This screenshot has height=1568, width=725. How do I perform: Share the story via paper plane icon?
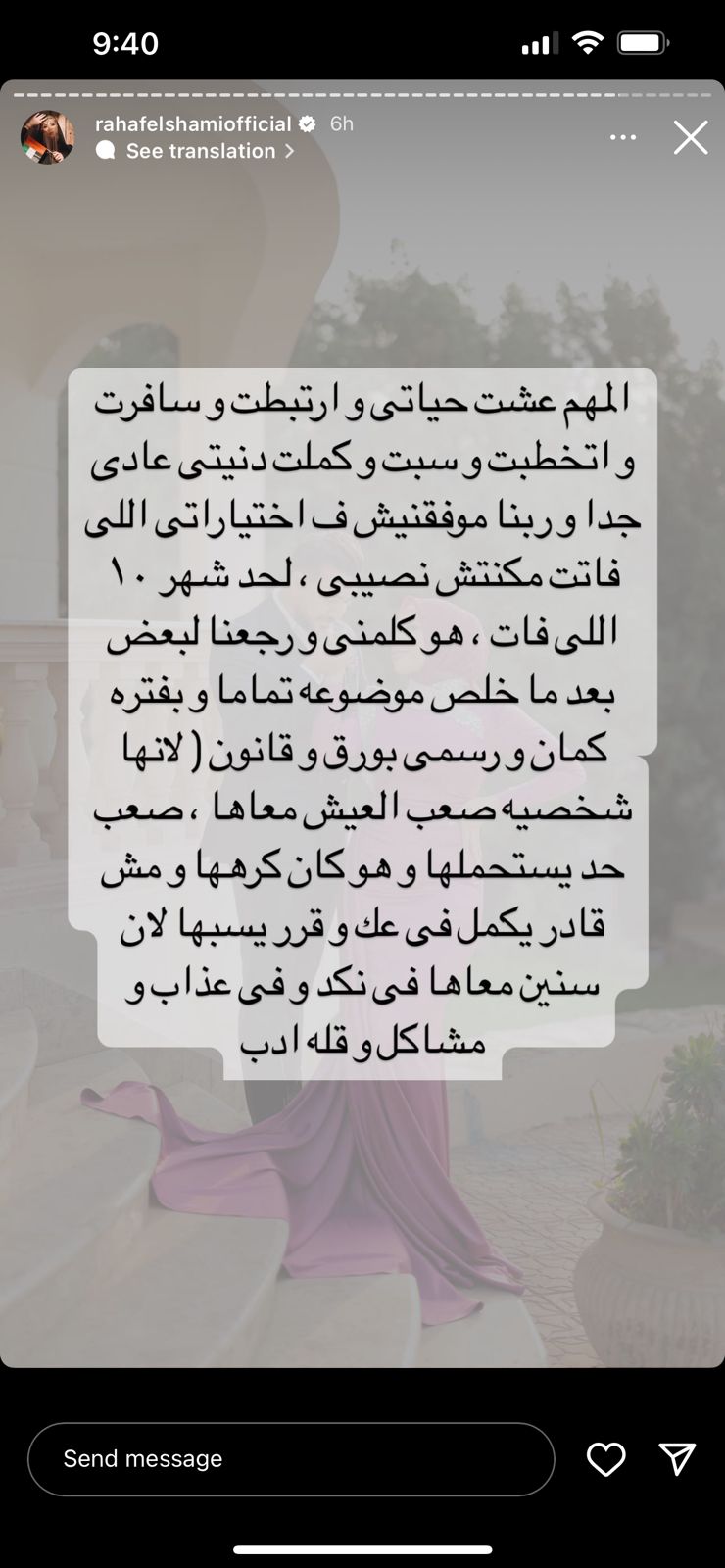[677, 1459]
